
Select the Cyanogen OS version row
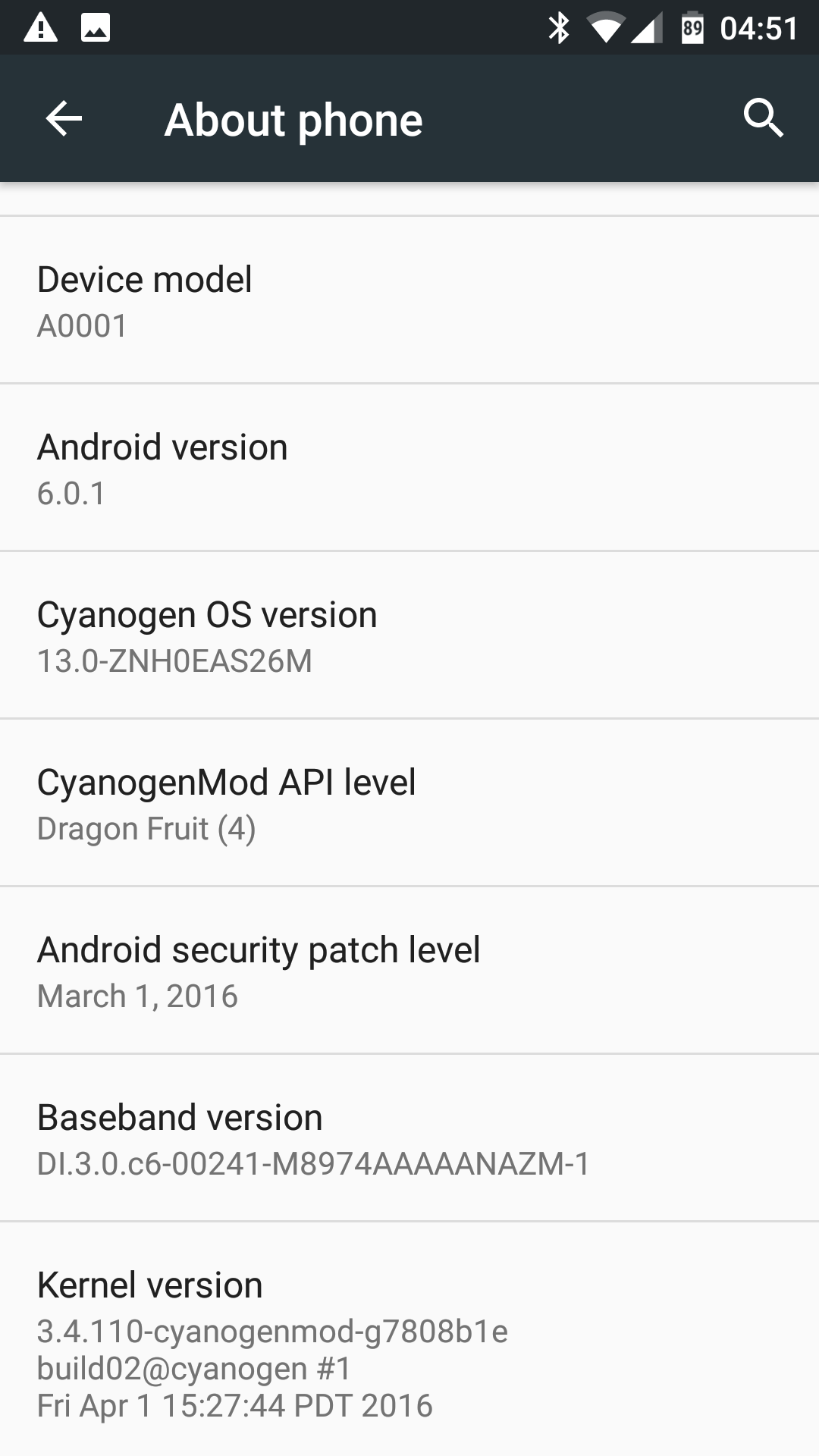coord(409,636)
